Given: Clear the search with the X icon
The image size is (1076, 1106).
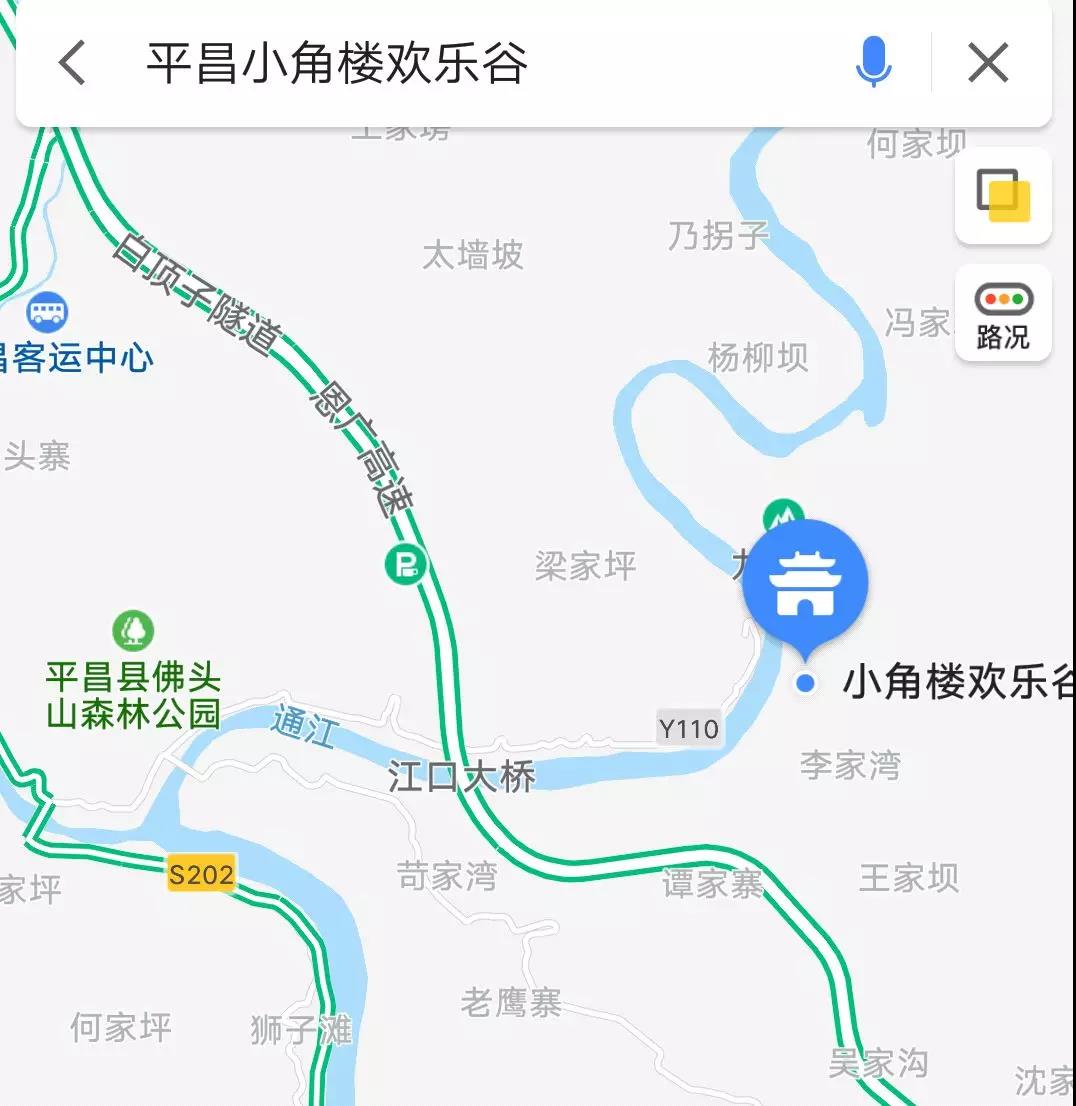Looking at the screenshot, I should [988, 64].
